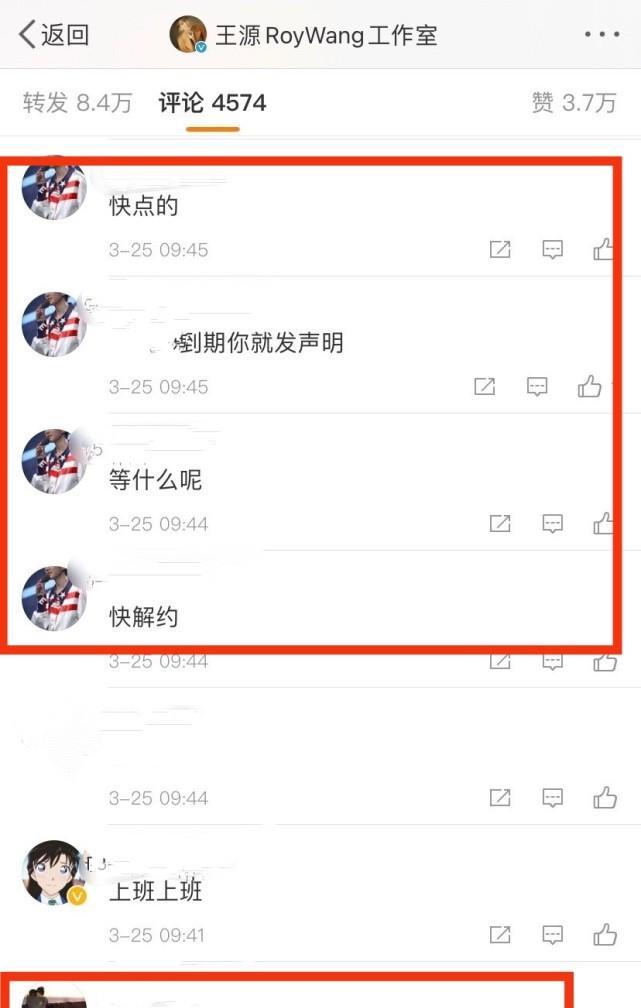Like the comment "上班上班"
Viewport: 641px width, 1008px height.
click(604, 935)
